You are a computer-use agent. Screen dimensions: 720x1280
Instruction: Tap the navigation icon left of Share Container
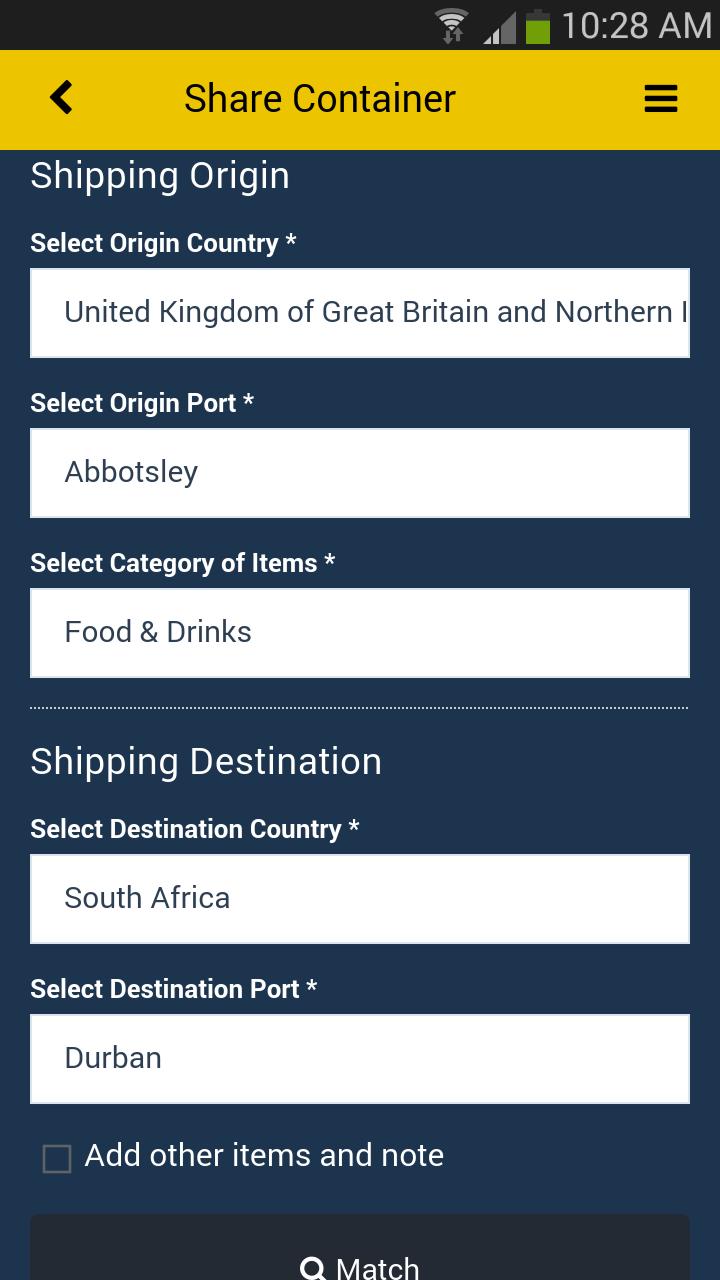point(60,98)
